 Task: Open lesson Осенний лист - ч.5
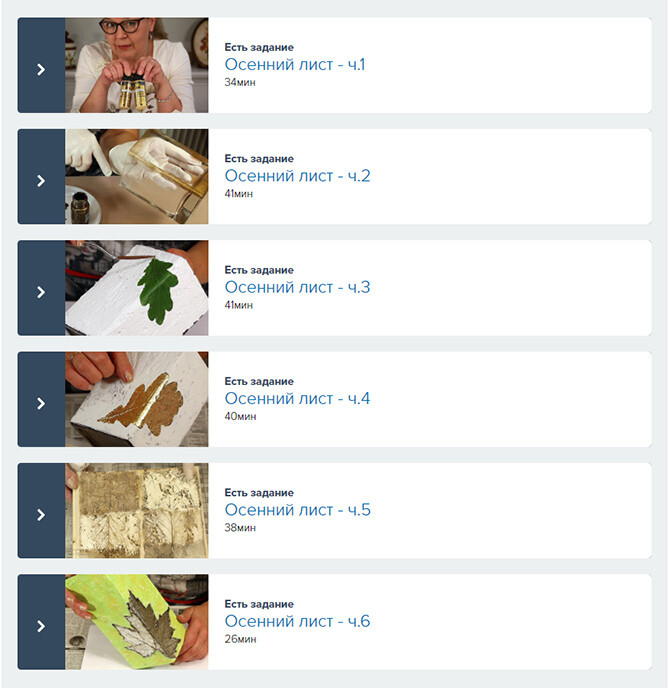[x=297, y=510]
